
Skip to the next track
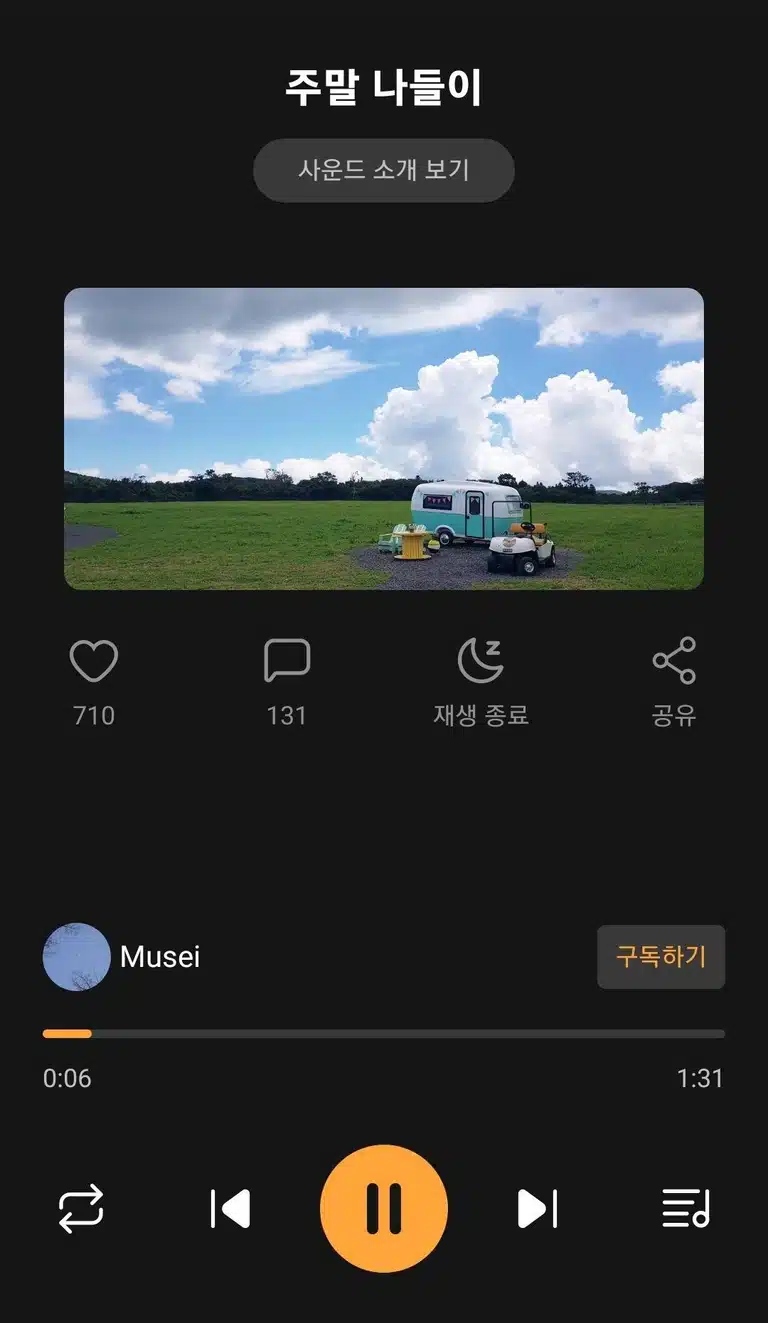pyautogui.click(x=537, y=1209)
